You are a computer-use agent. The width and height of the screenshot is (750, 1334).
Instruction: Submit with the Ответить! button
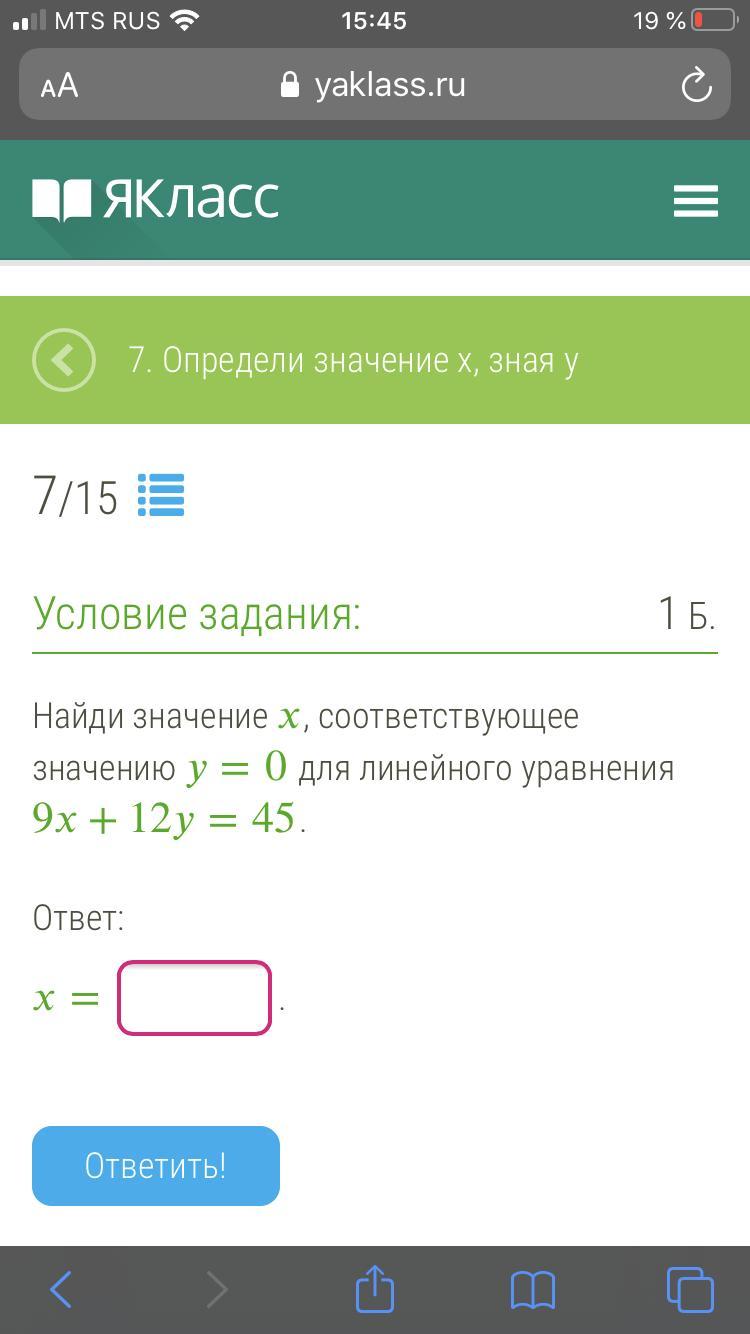(x=156, y=1166)
